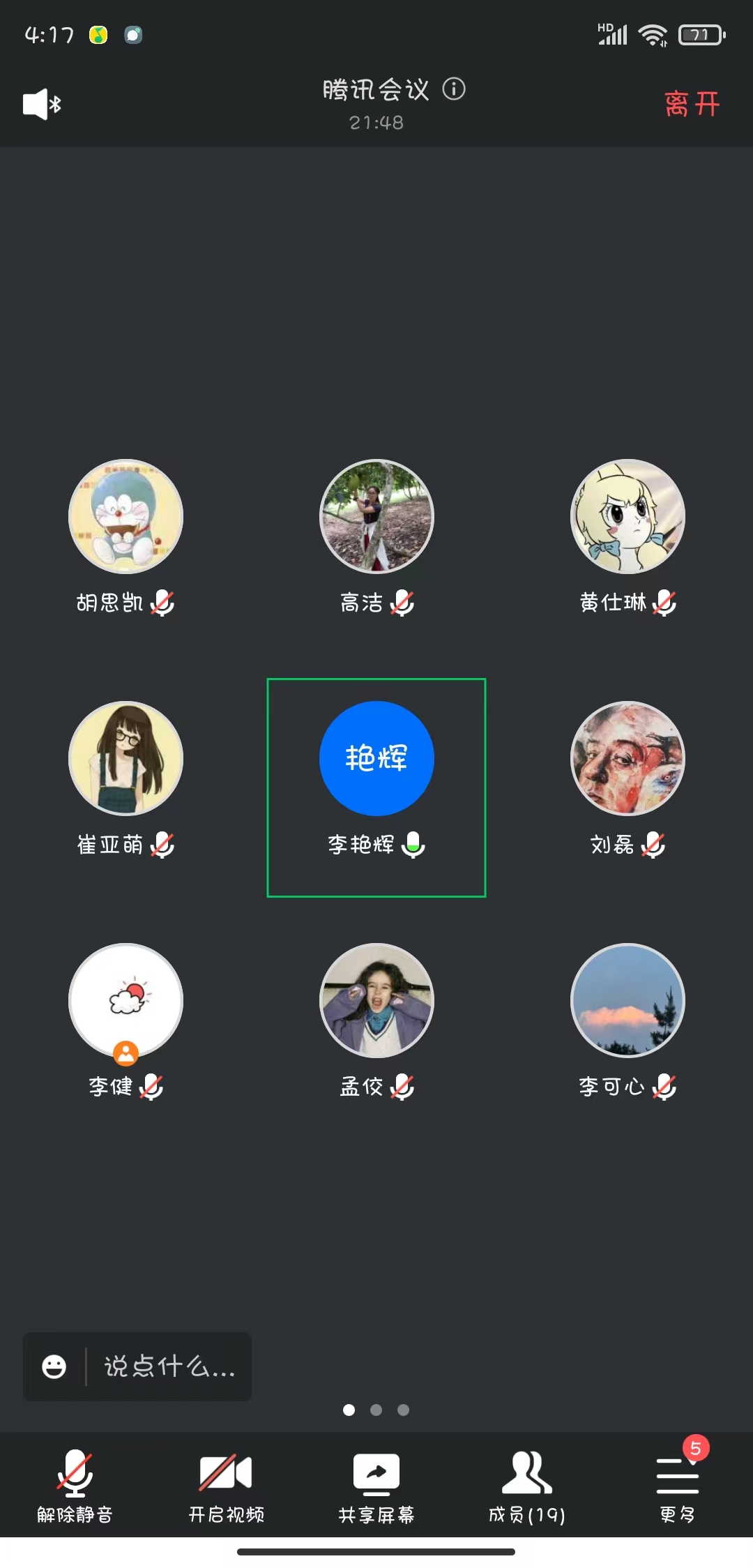Turn on camera with 开启视频
Viewport: 753px width, 1568px height.
tap(226, 1485)
